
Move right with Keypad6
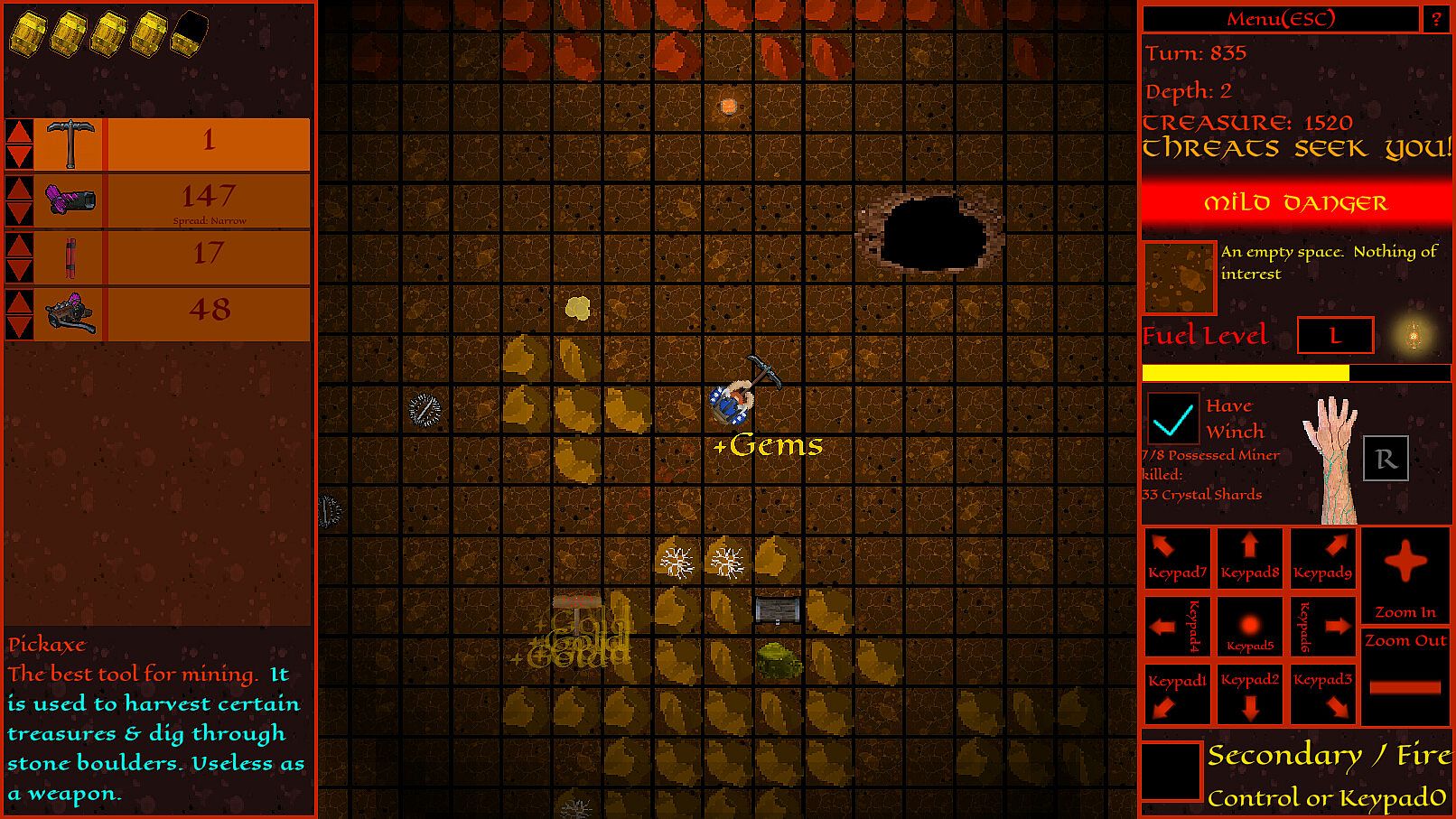pos(1323,626)
